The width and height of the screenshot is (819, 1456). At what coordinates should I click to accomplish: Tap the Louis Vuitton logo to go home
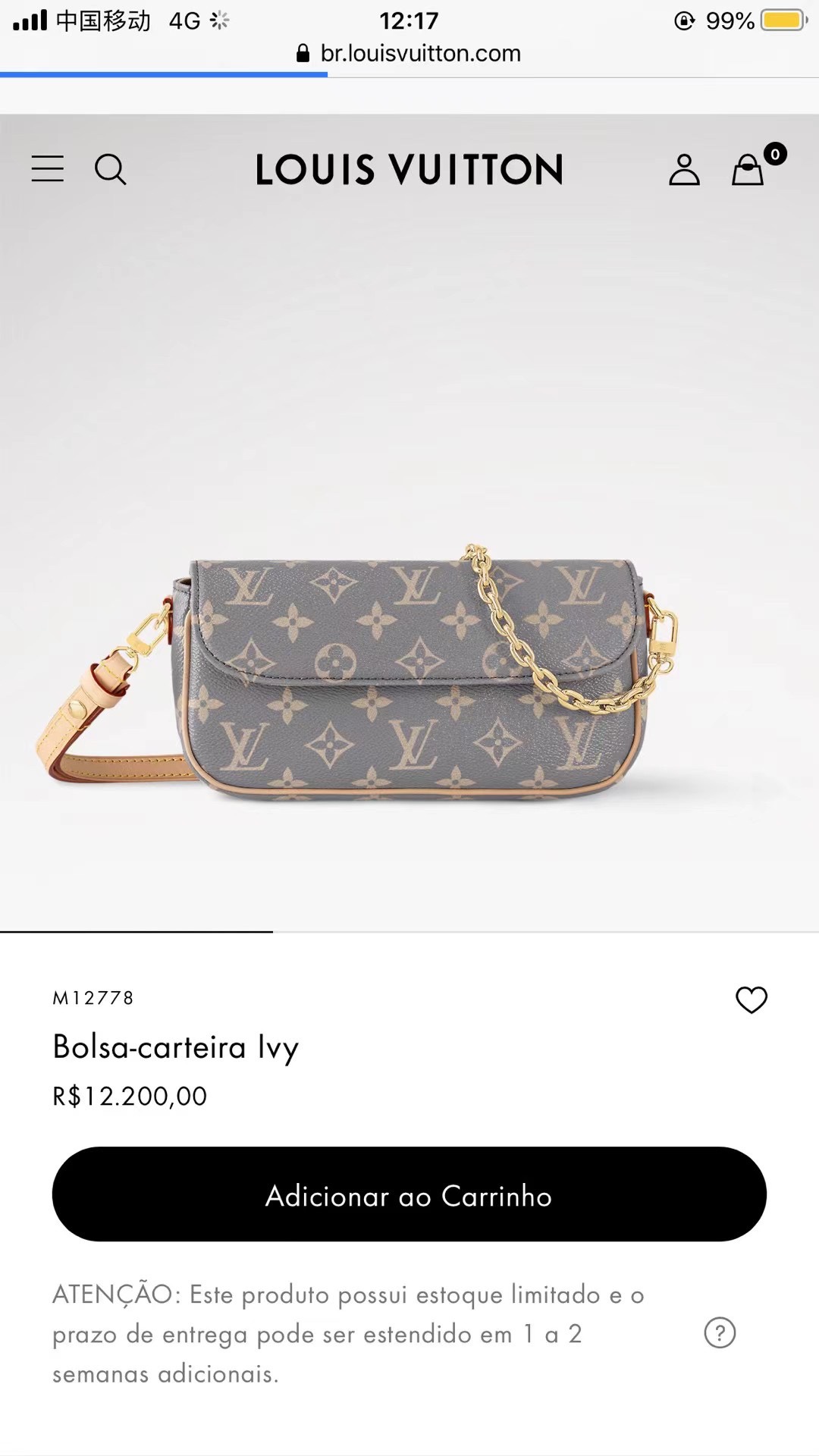point(409,169)
